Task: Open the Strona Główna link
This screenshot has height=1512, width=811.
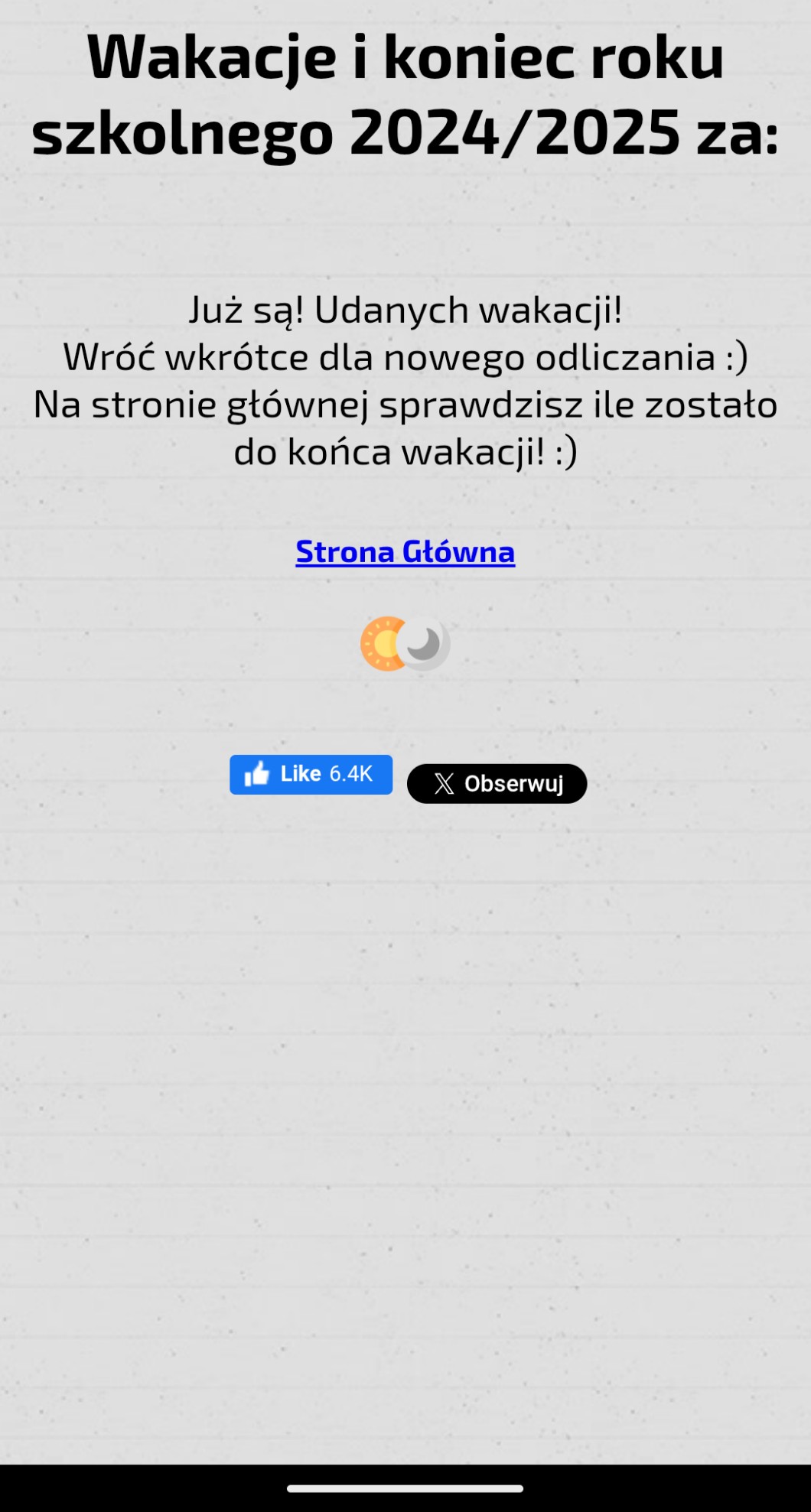Action: (x=405, y=551)
